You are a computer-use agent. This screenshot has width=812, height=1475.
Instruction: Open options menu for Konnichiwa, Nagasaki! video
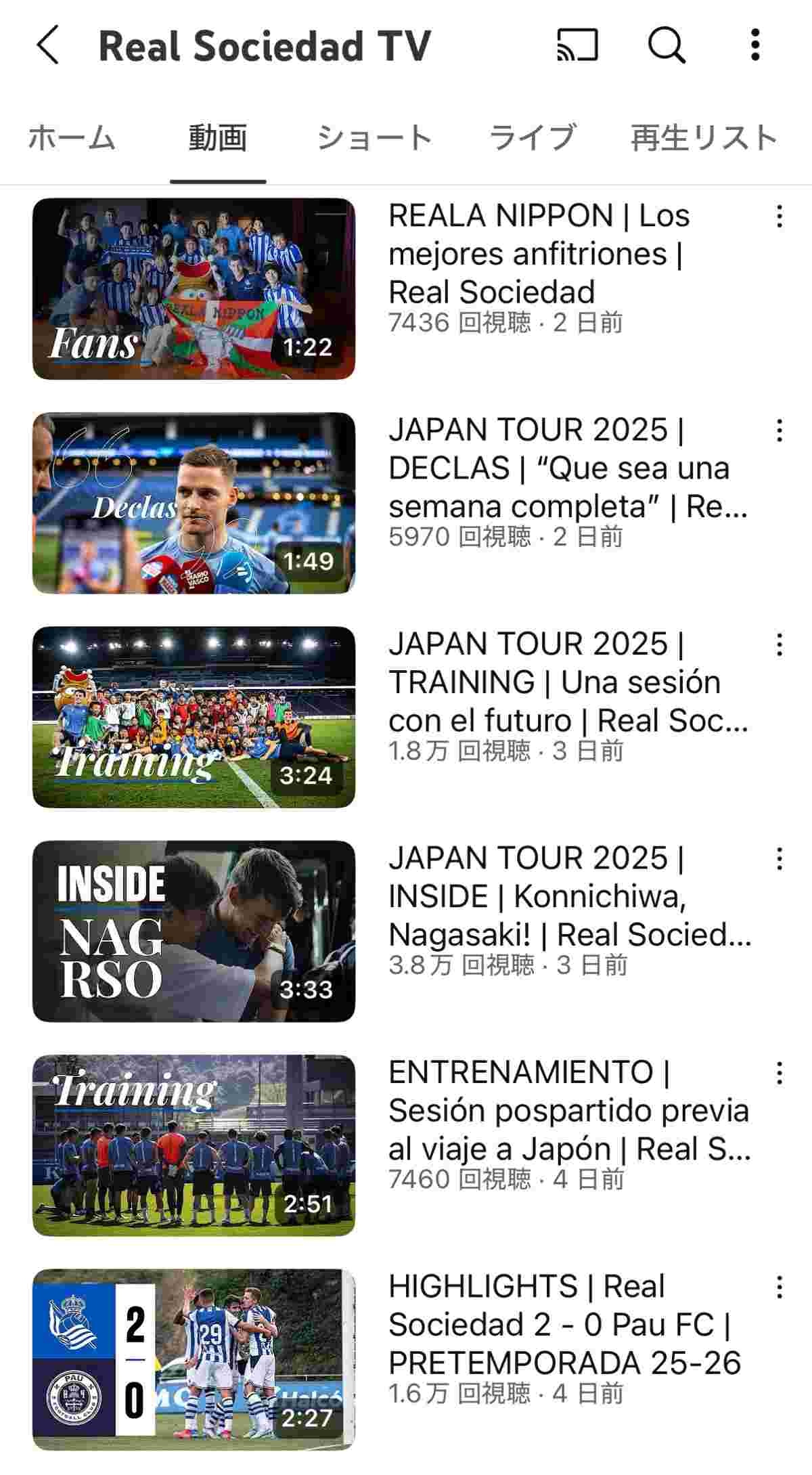pyautogui.click(x=780, y=858)
